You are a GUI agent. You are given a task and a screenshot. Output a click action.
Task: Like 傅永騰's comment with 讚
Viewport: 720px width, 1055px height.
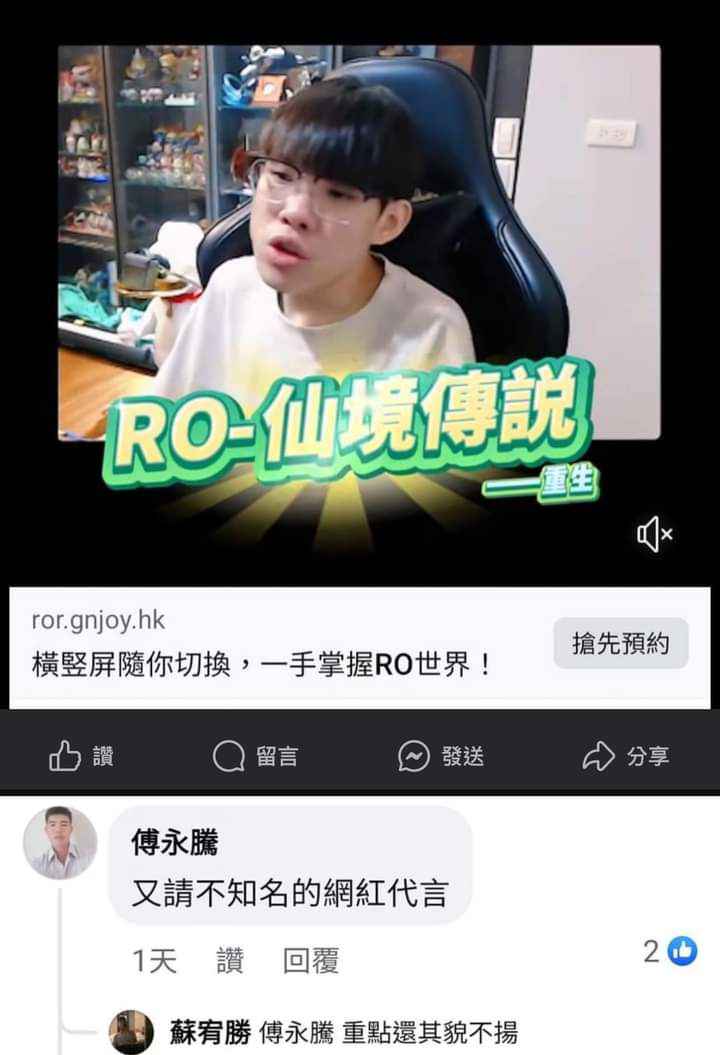[229, 961]
